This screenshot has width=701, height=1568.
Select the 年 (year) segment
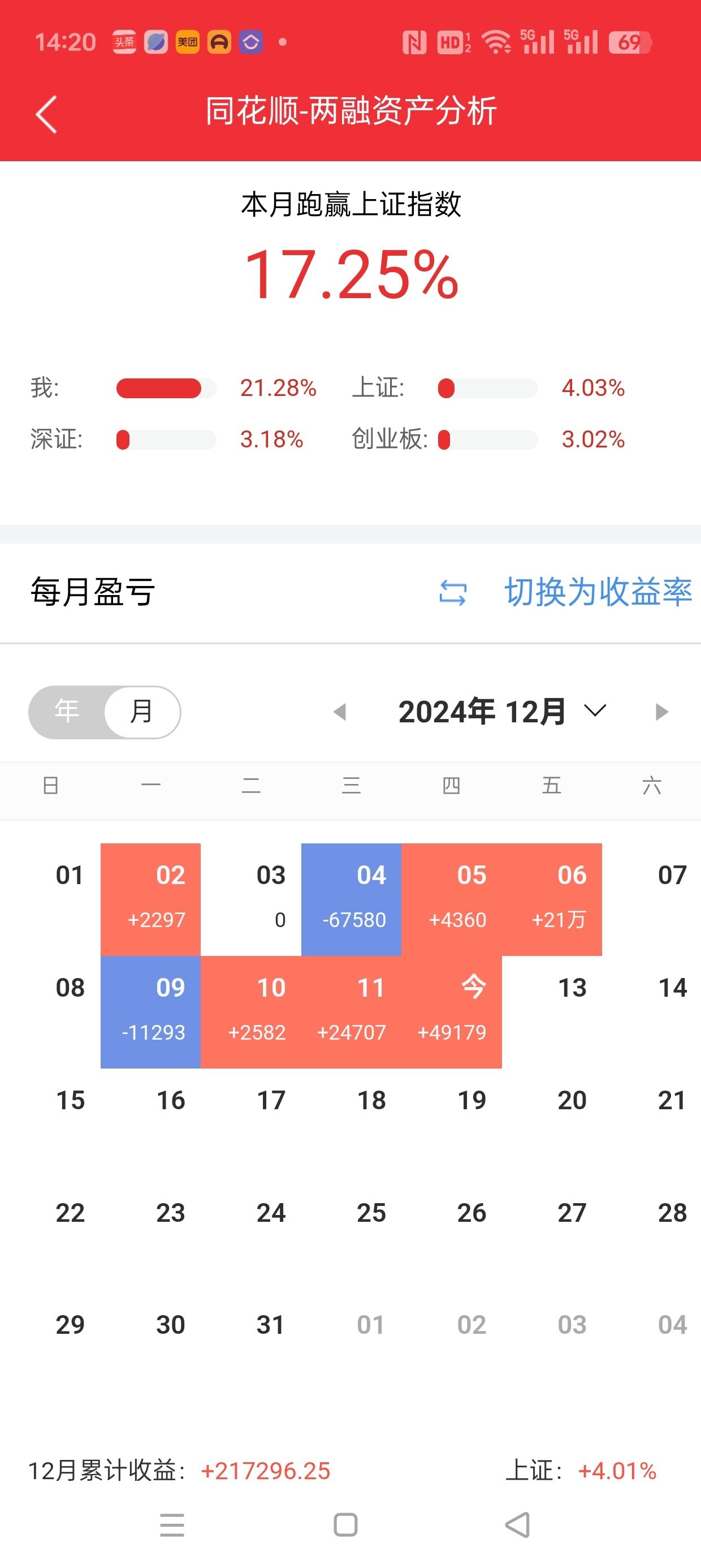[67, 712]
